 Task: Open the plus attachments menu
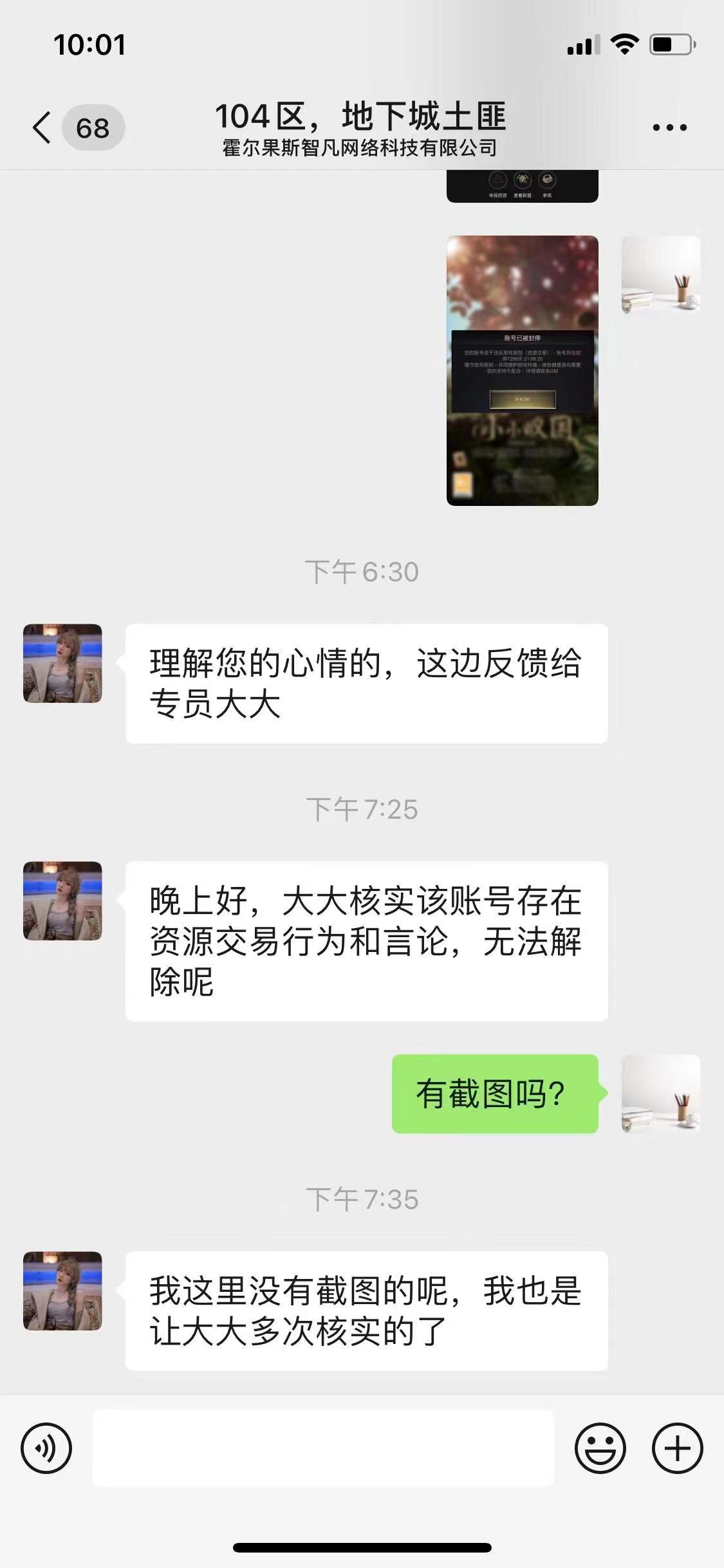tap(677, 1448)
